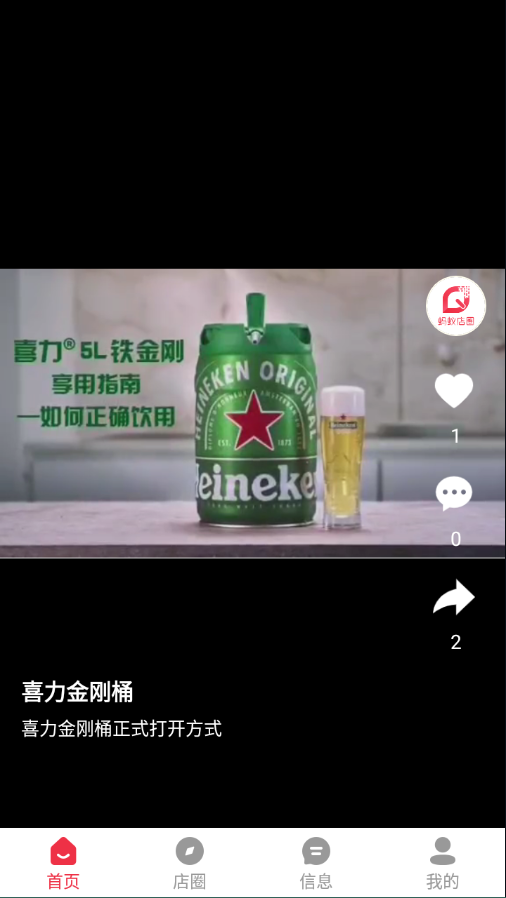Open the 蚂蚁店圈 profile avatar
Screen dimensions: 506x898
click(456, 306)
